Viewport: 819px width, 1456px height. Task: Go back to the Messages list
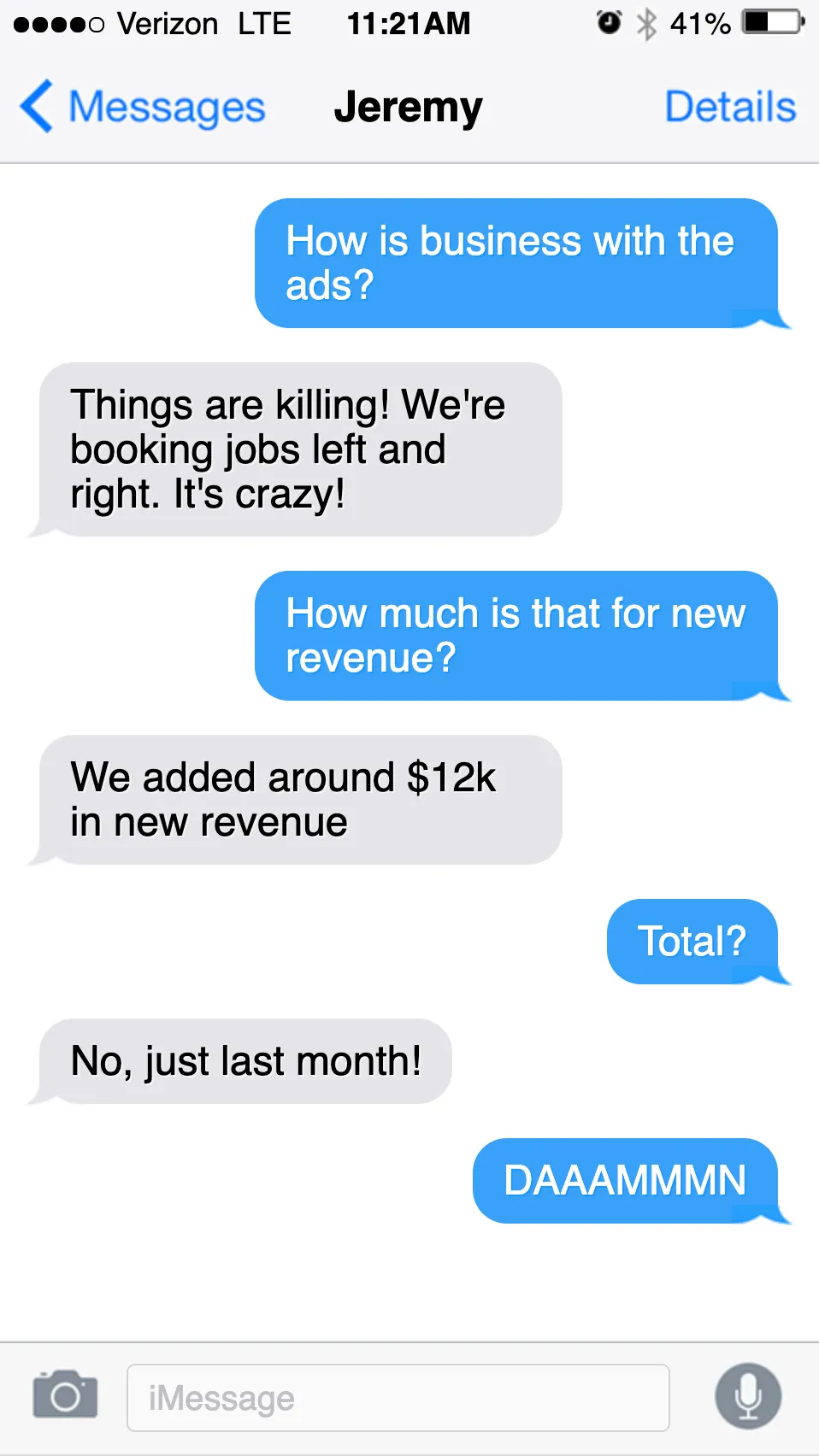(142, 108)
